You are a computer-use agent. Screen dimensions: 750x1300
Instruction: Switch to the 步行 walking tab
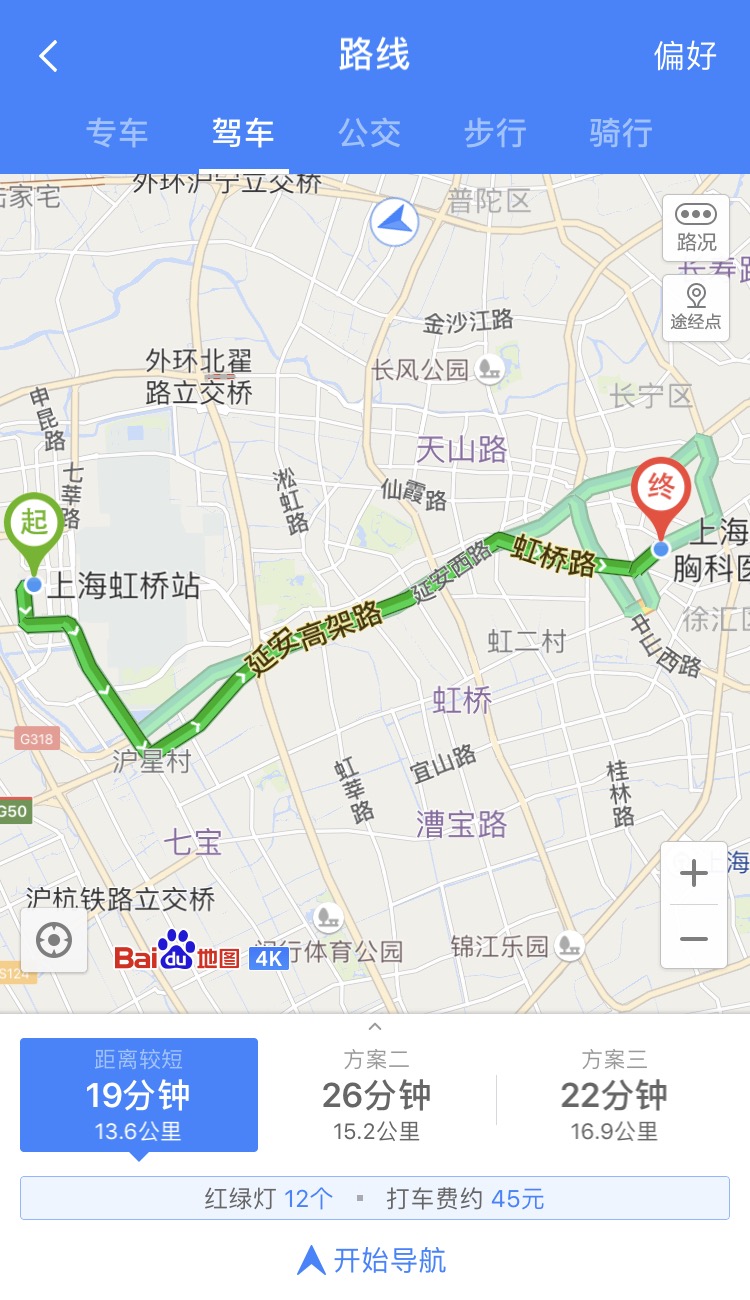point(495,133)
